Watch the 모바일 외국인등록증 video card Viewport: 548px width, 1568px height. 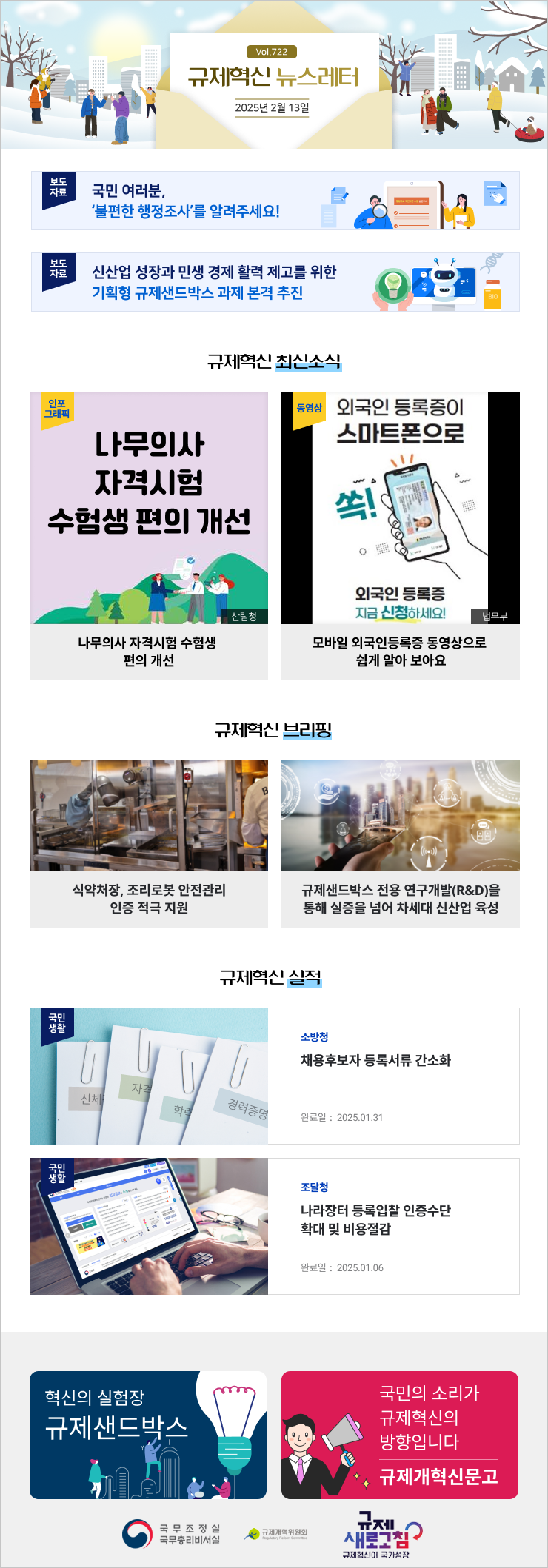[400, 535]
